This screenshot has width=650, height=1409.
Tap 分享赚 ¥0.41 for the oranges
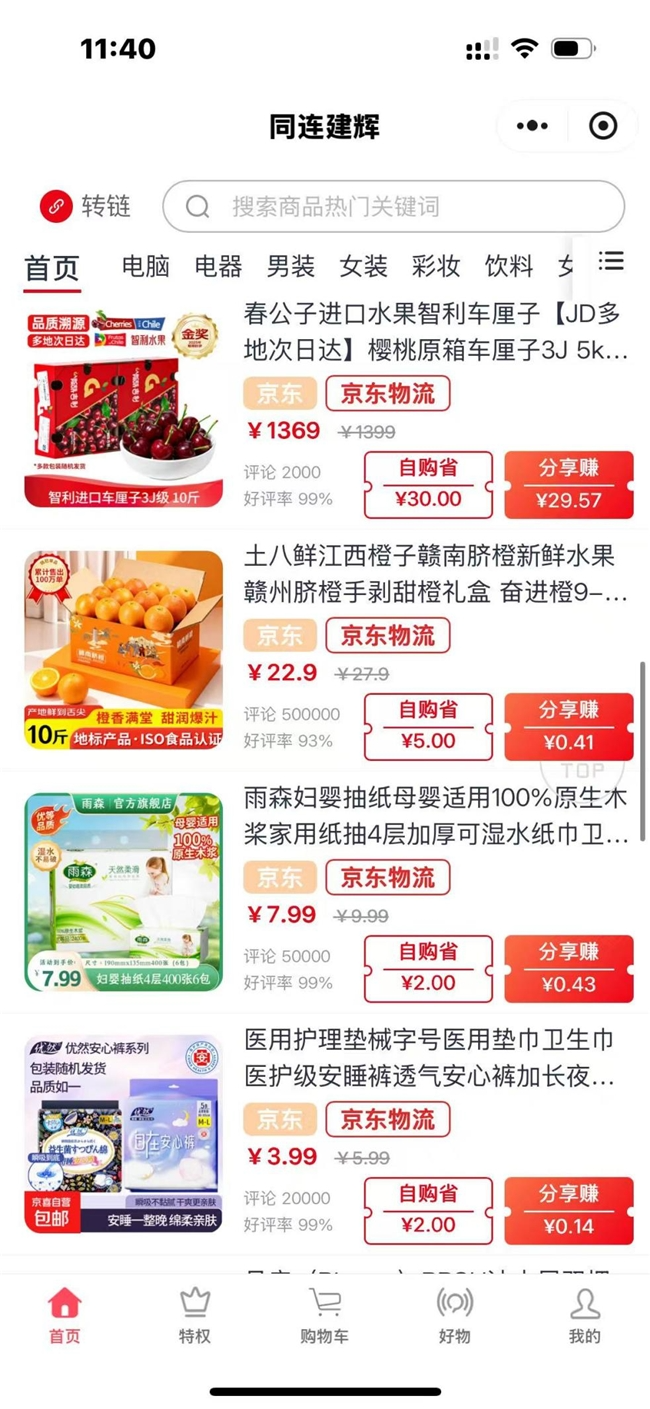click(568, 727)
